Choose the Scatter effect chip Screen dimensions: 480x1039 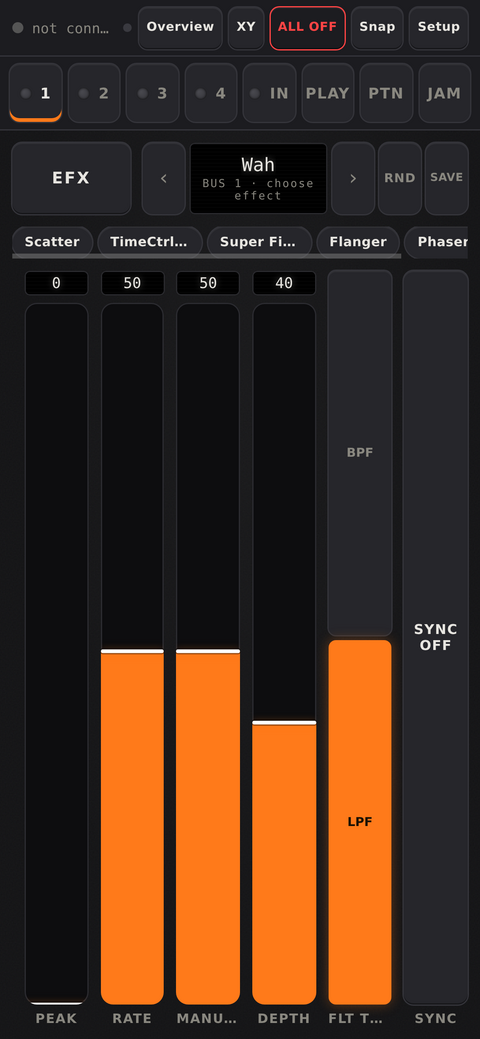(52, 242)
